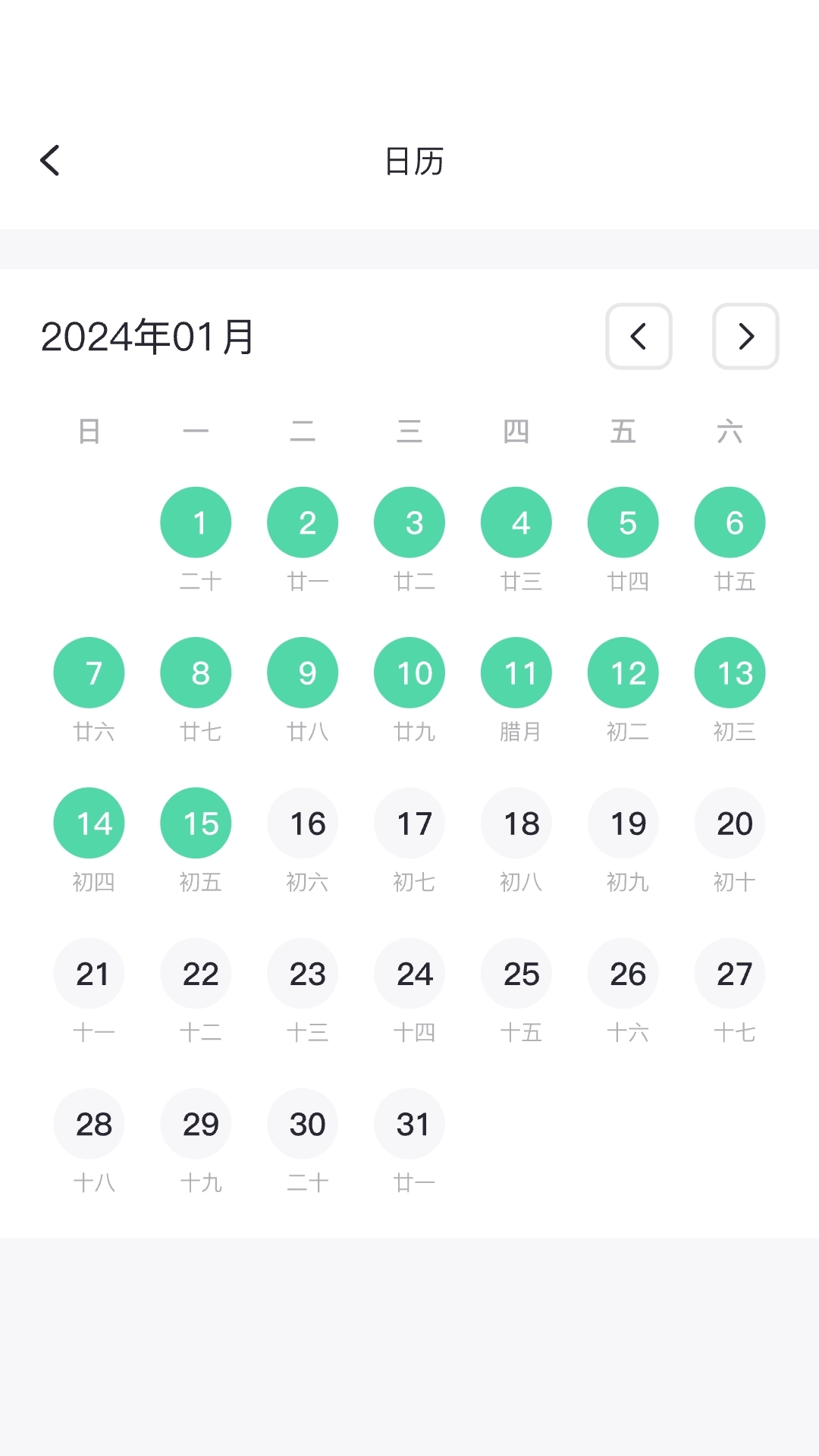The width and height of the screenshot is (819, 1456).
Task: Expand month options by clicking 2024年01月
Action: click(149, 337)
